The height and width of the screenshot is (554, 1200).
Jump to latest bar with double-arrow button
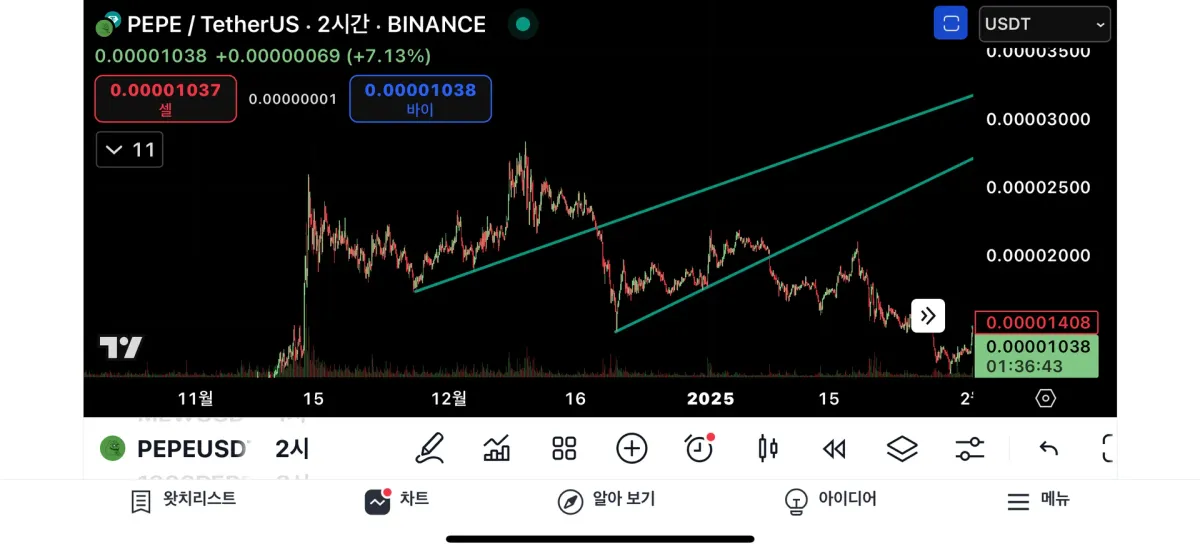click(x=928, y=316)
